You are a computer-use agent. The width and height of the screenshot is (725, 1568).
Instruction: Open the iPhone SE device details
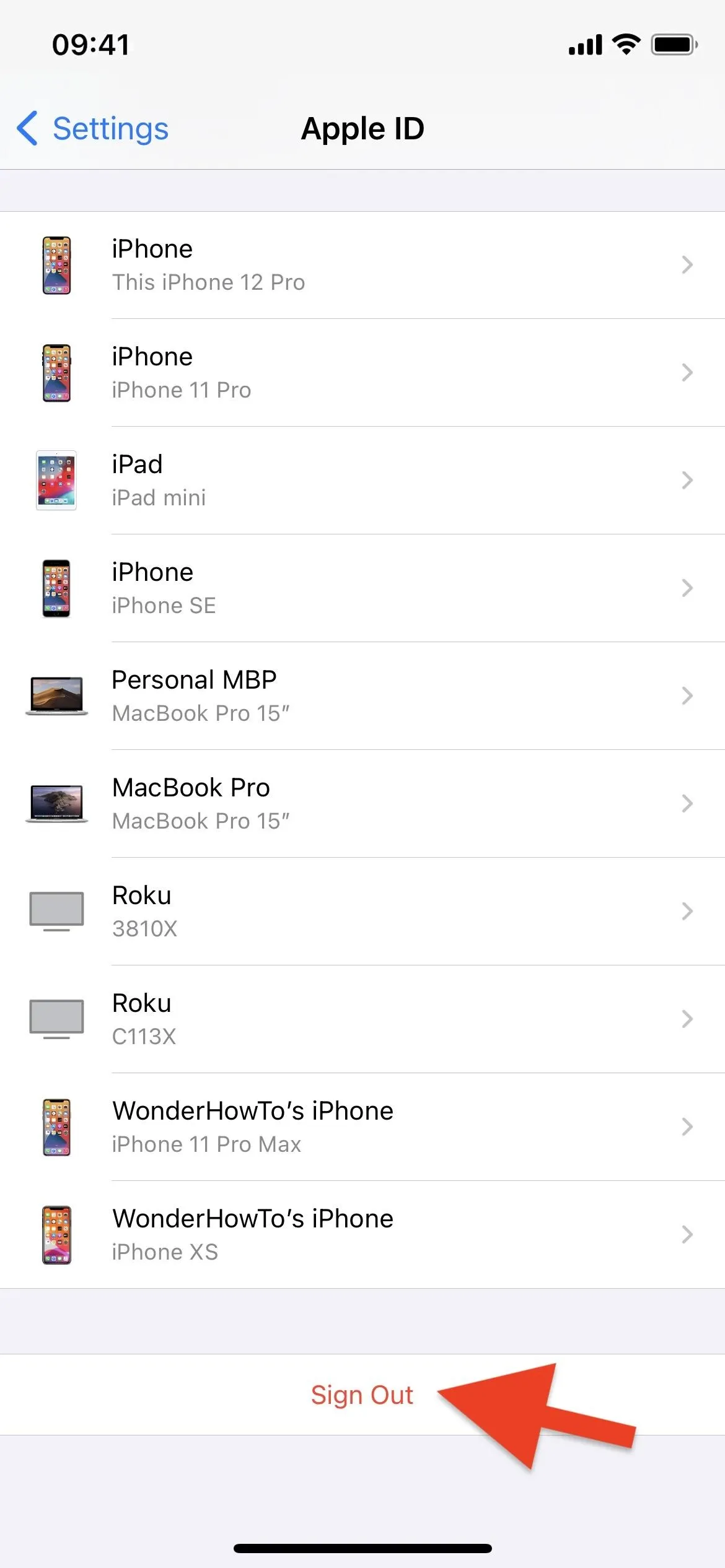[x=362, y=588]
